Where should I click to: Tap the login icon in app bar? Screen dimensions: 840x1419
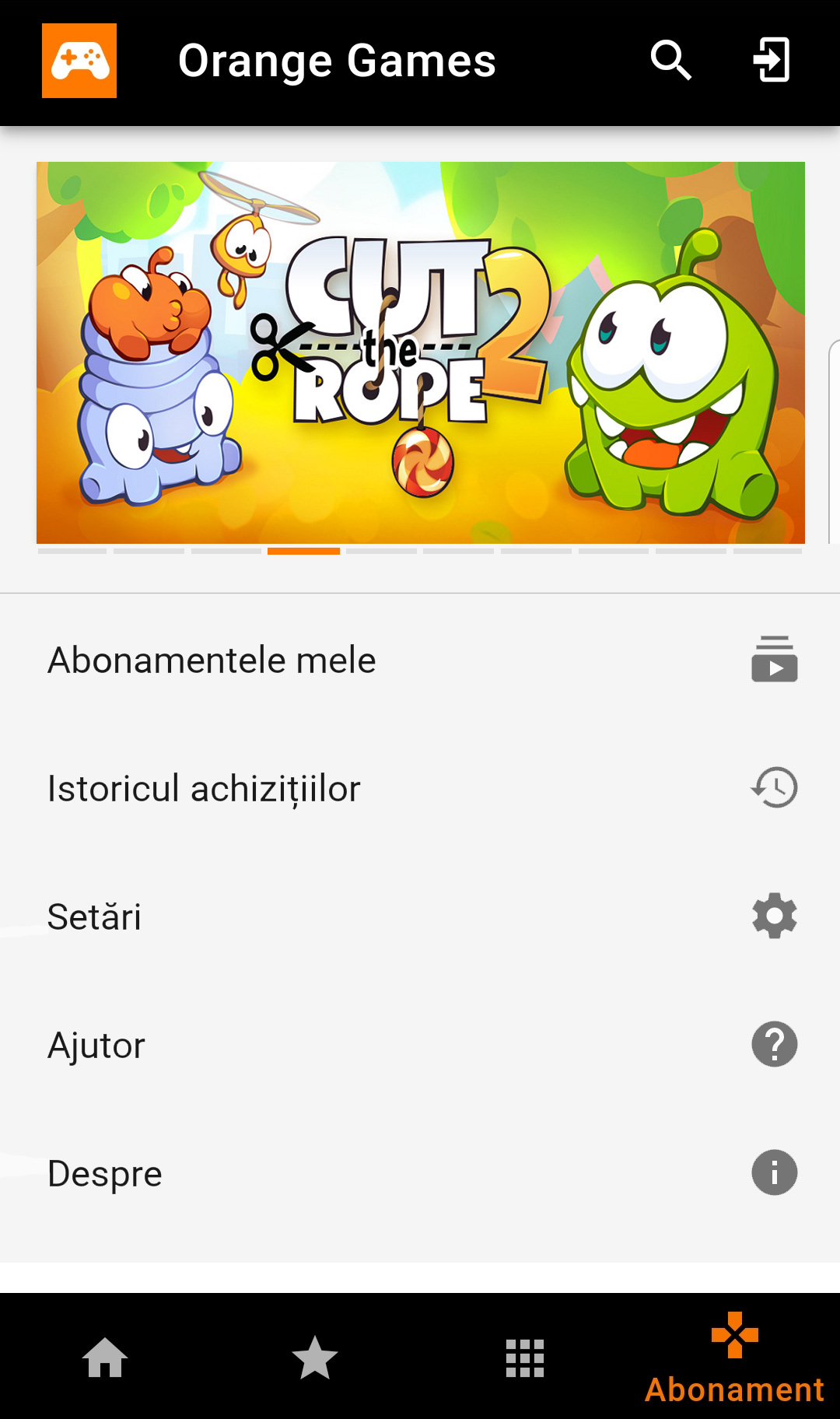tap(772, 61)
